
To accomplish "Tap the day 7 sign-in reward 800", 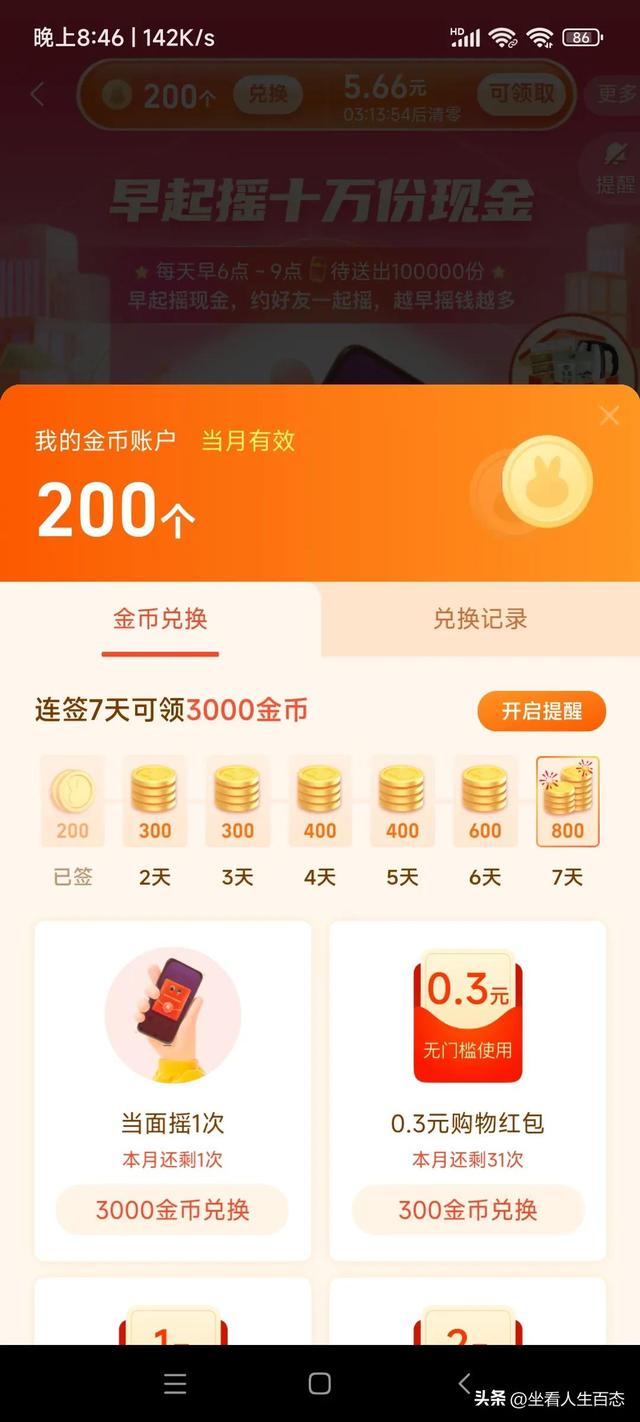I will pos(567,803).
